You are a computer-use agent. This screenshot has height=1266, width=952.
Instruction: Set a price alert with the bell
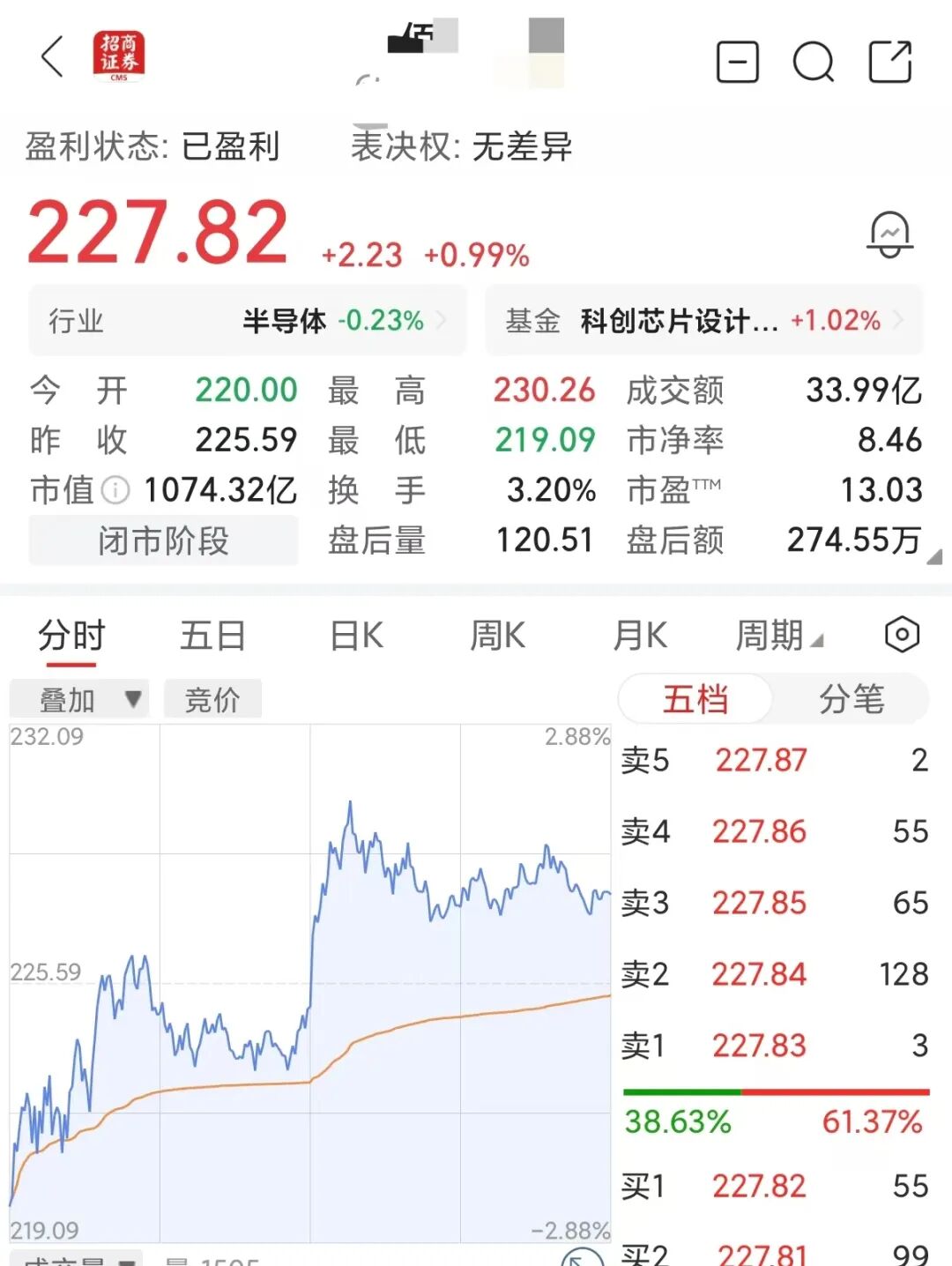pyautogui.click(x=889, y=234)
